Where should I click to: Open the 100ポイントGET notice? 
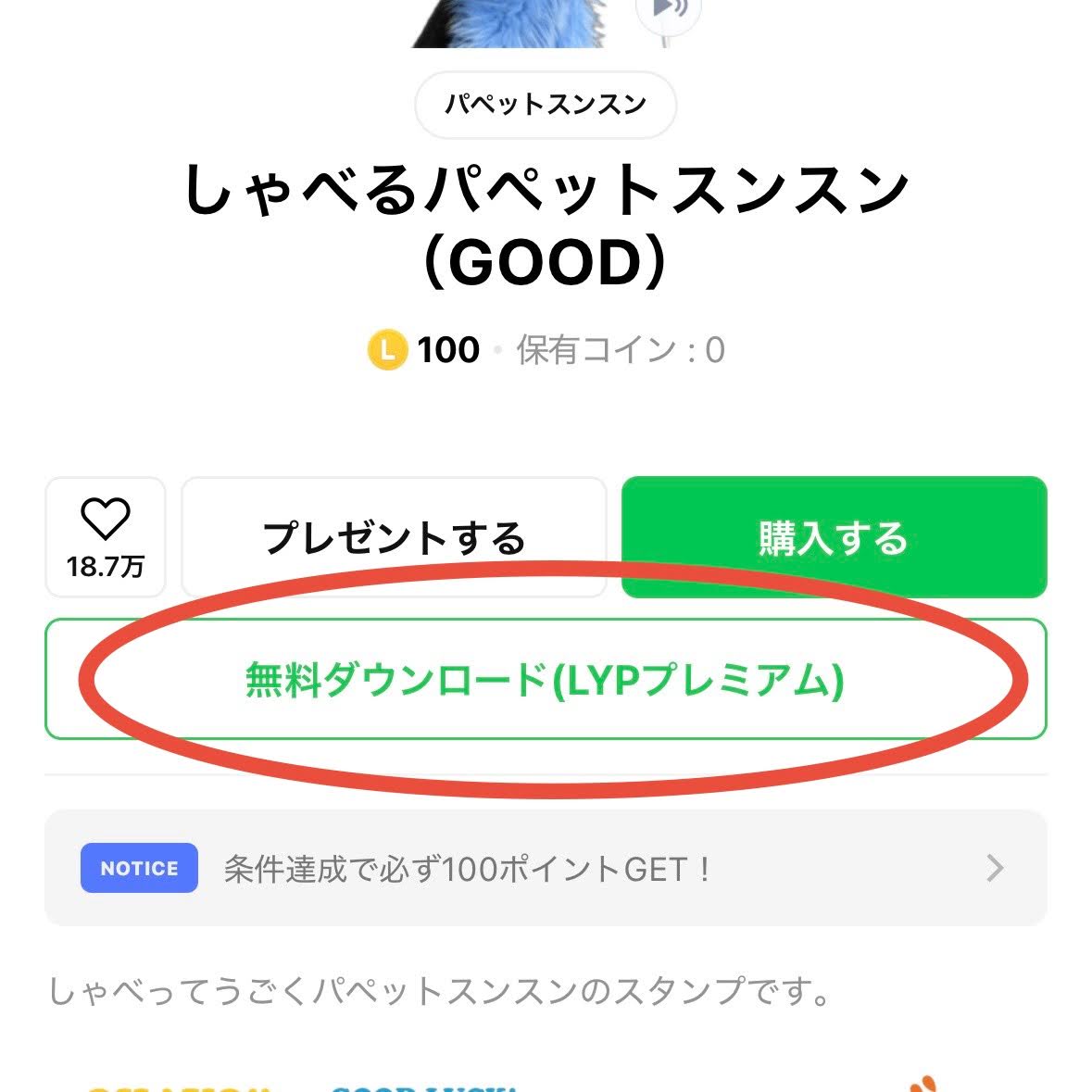pos(546,868)
